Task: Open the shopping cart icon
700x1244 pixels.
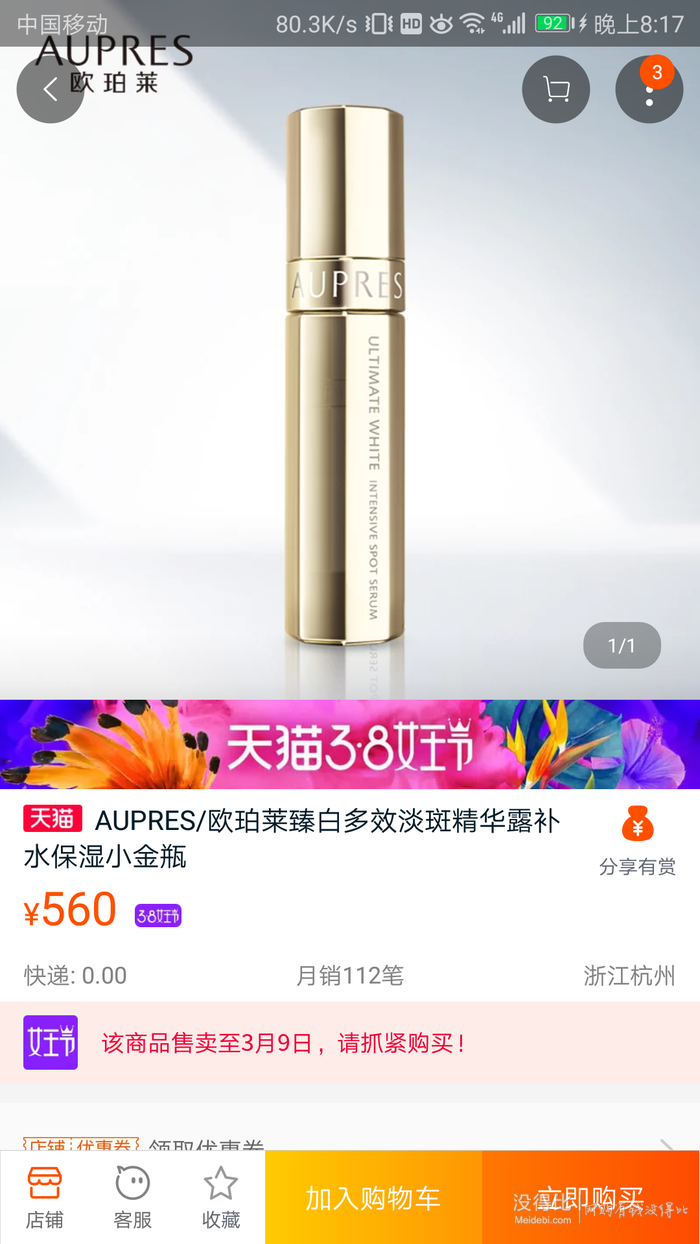Action: point(556,90)
